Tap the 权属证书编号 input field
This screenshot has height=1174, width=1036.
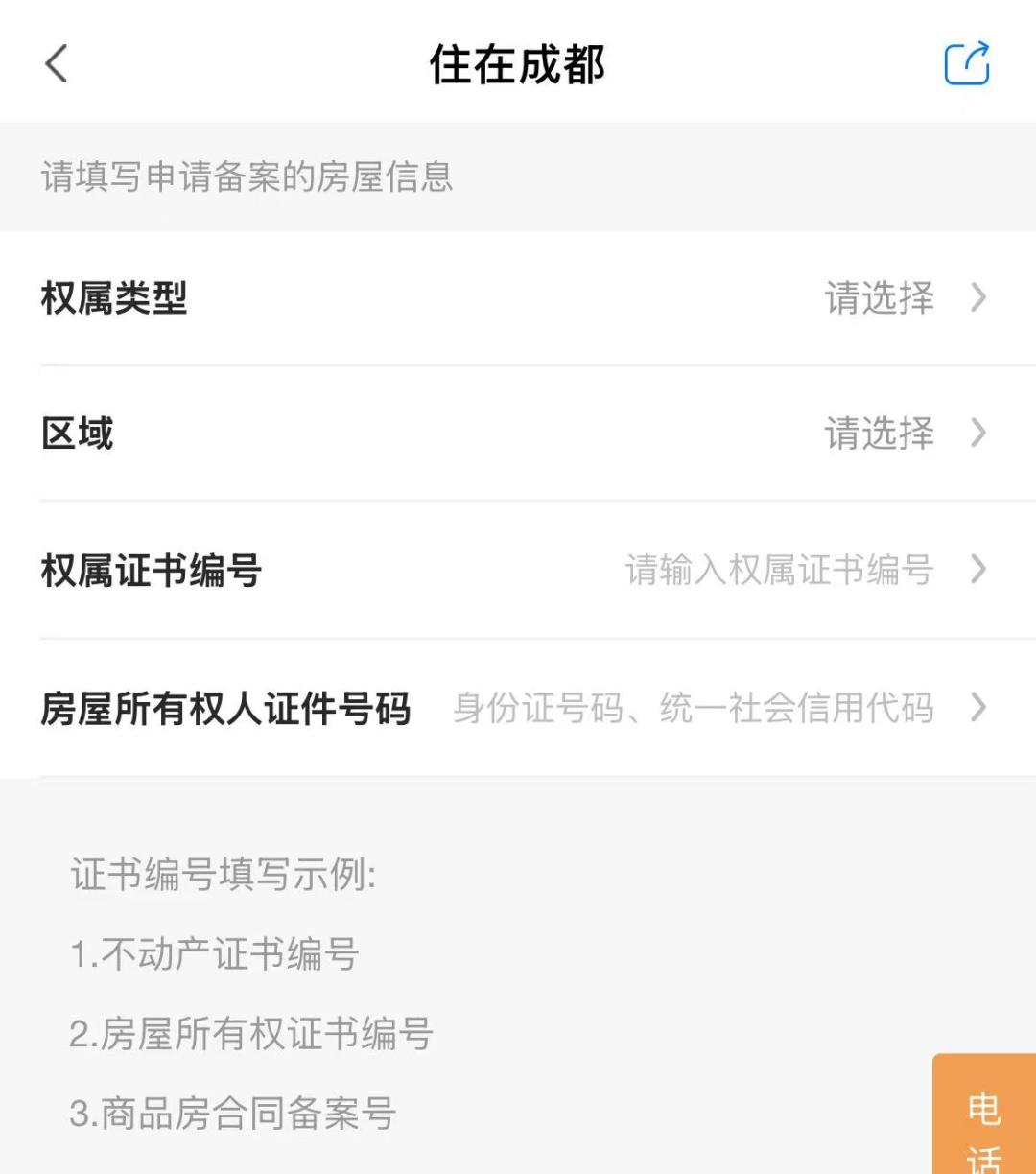coord(779,571)
